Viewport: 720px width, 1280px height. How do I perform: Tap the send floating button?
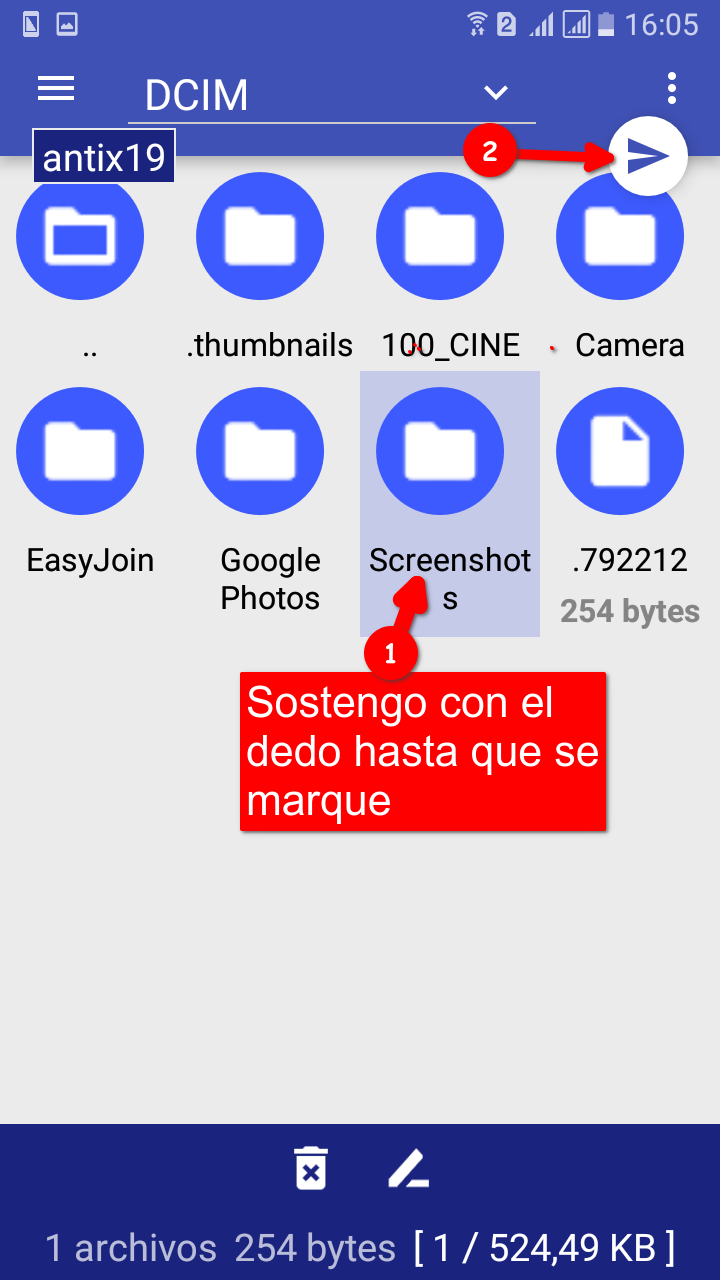648,156
